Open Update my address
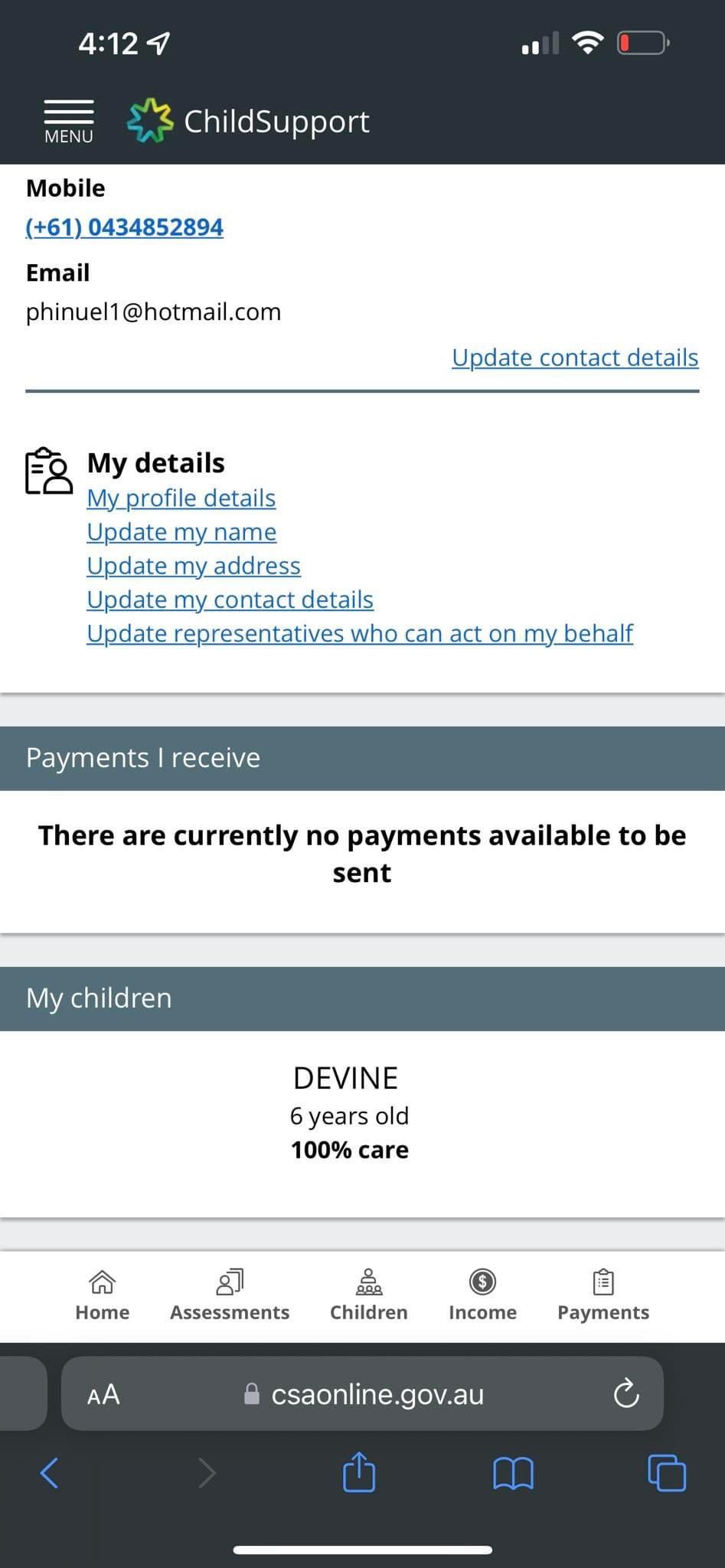 tap(194, 566)
